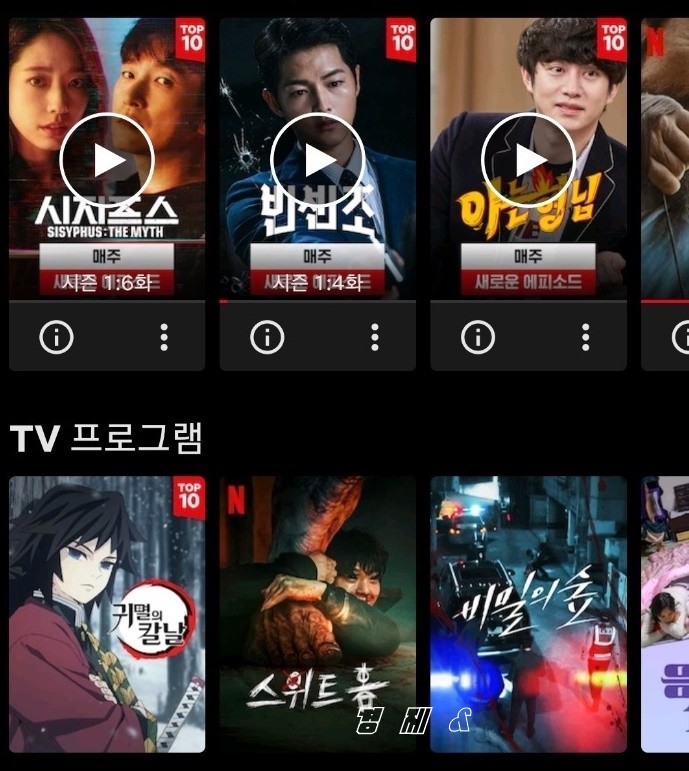The image size is (689, 771).
Task: Play Sisyphus: The Myth
Action: click(x=107, y=160)
